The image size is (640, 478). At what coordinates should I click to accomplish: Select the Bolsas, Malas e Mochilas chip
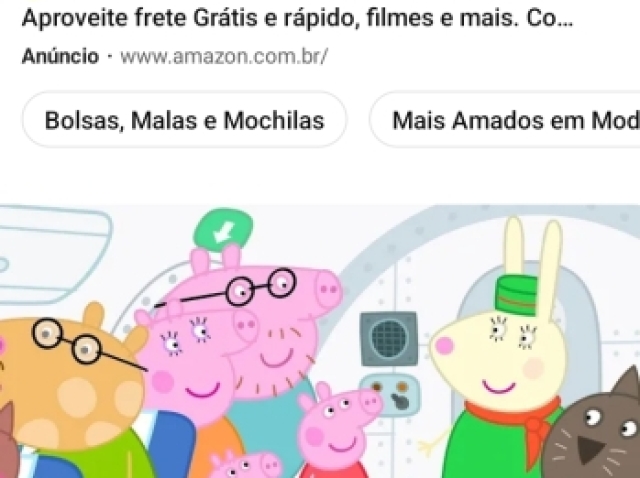pyautogui.click(x=184, y=121)
